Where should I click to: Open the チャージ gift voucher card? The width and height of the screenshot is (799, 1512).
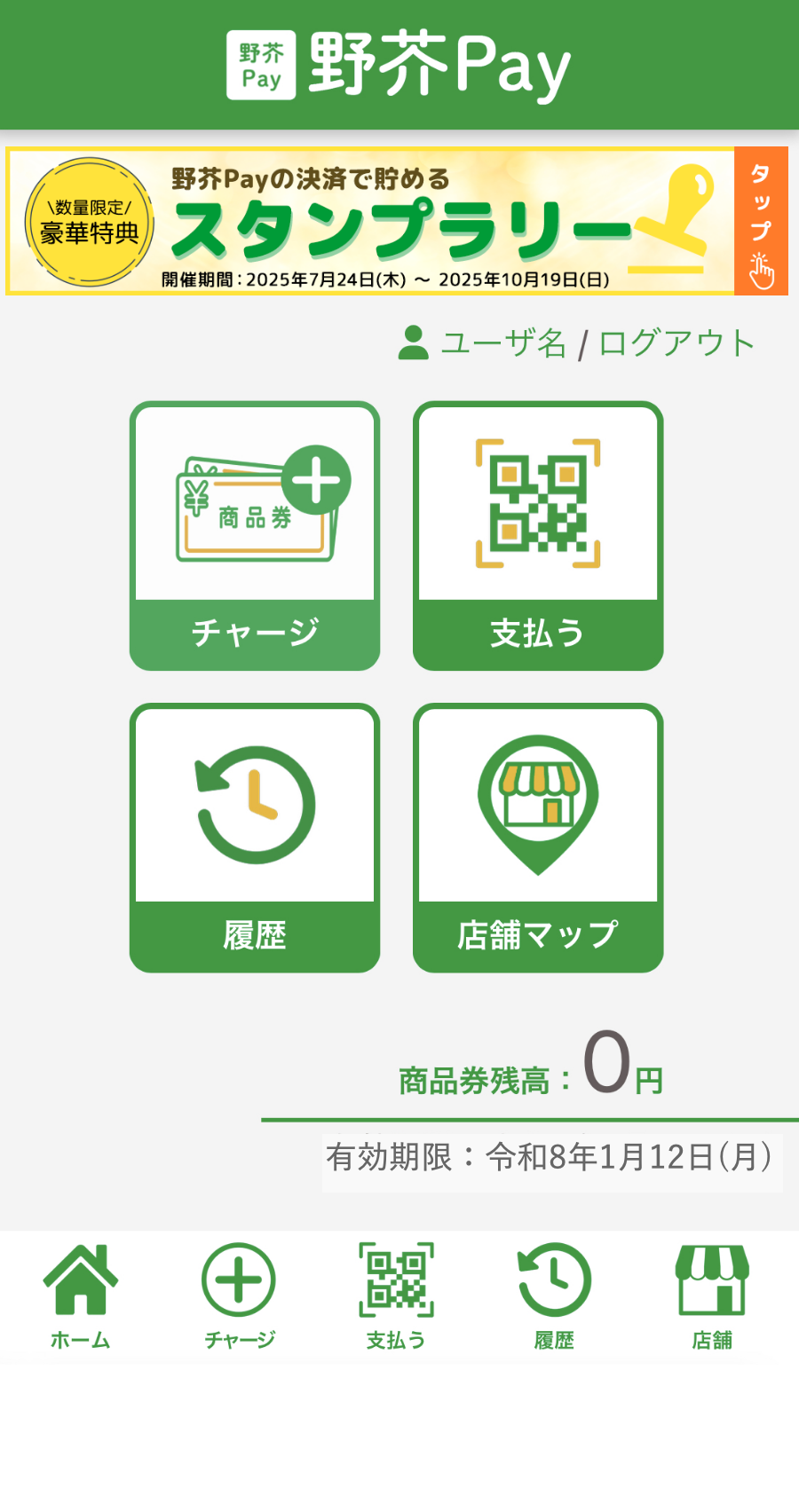255,535
